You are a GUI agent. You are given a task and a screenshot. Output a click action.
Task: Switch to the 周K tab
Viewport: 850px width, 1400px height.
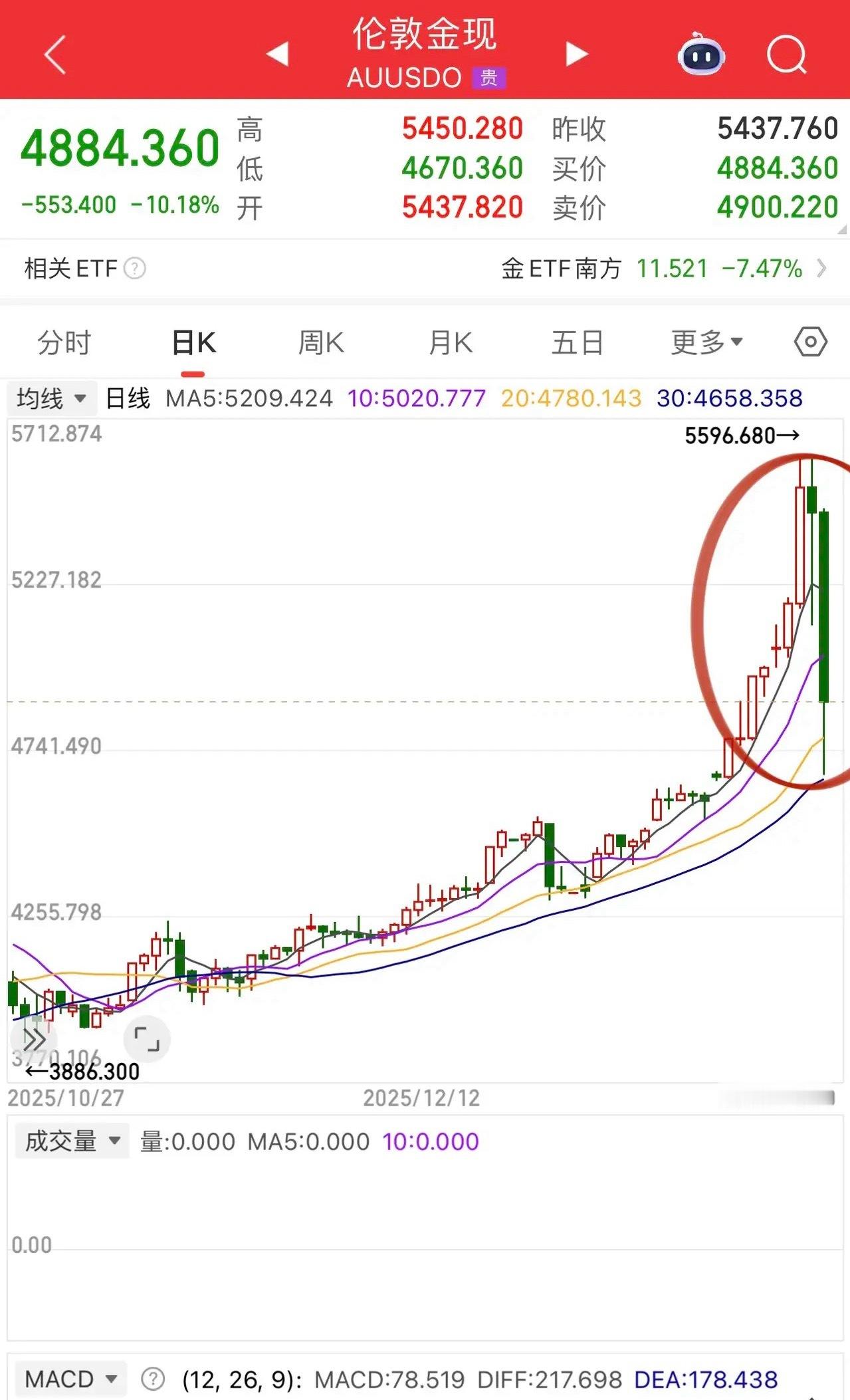point(320,342)
